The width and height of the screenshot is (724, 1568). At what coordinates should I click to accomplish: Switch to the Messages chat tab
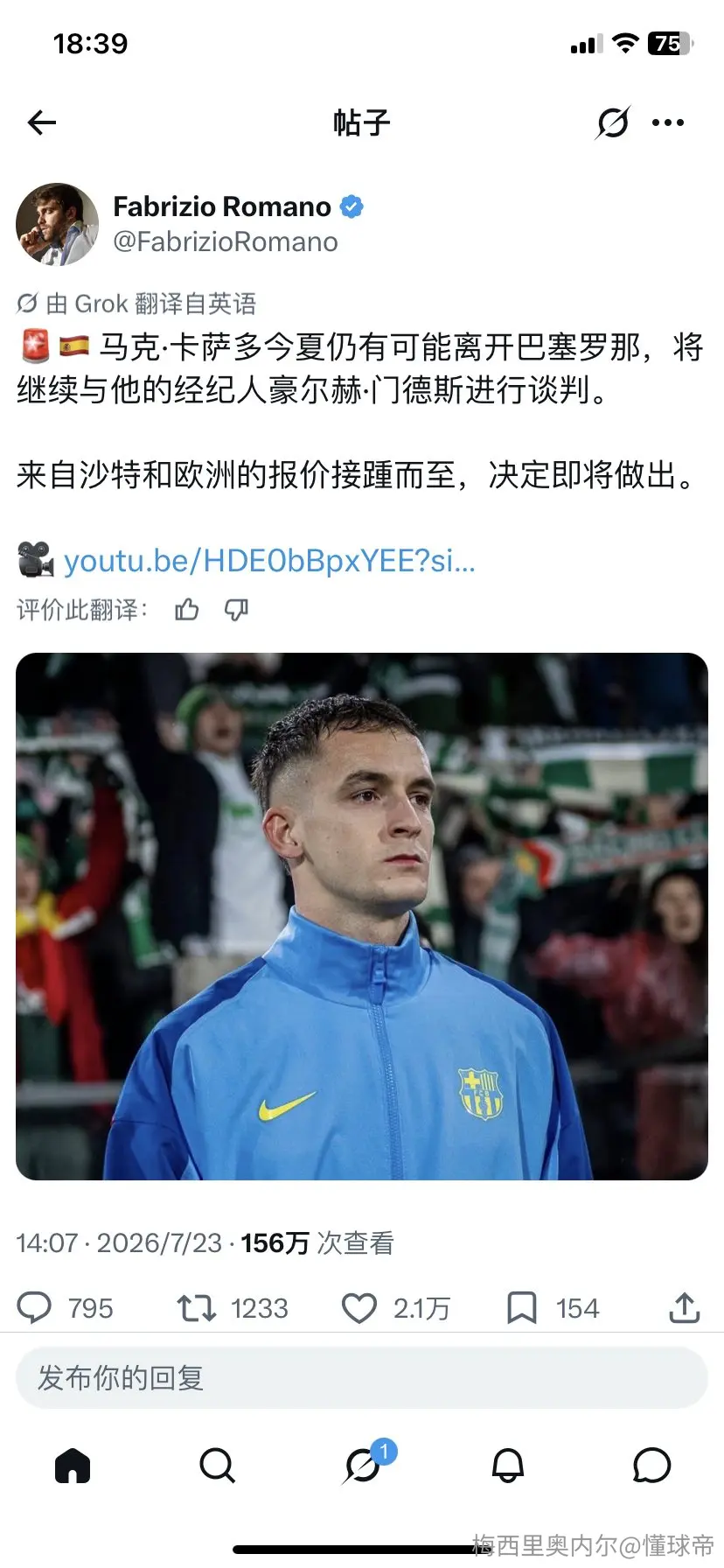pos(652,1465)
